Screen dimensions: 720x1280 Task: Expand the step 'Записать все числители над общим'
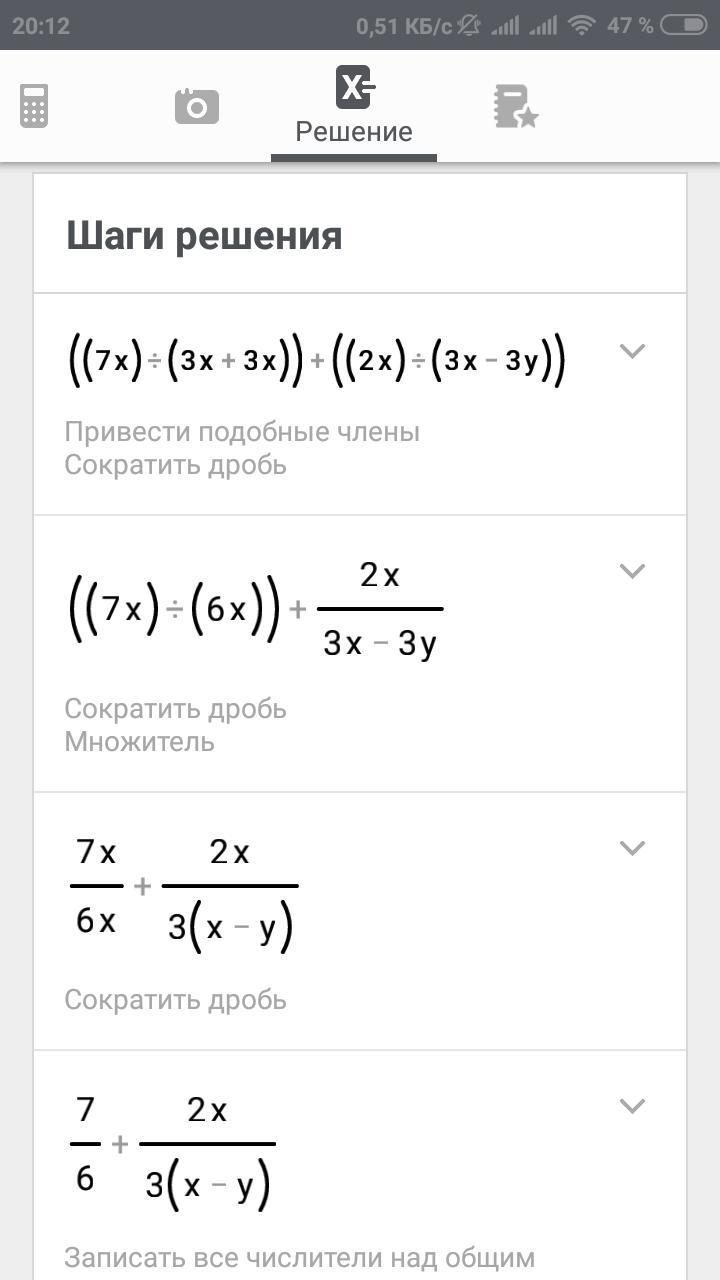pos(631,1106)
